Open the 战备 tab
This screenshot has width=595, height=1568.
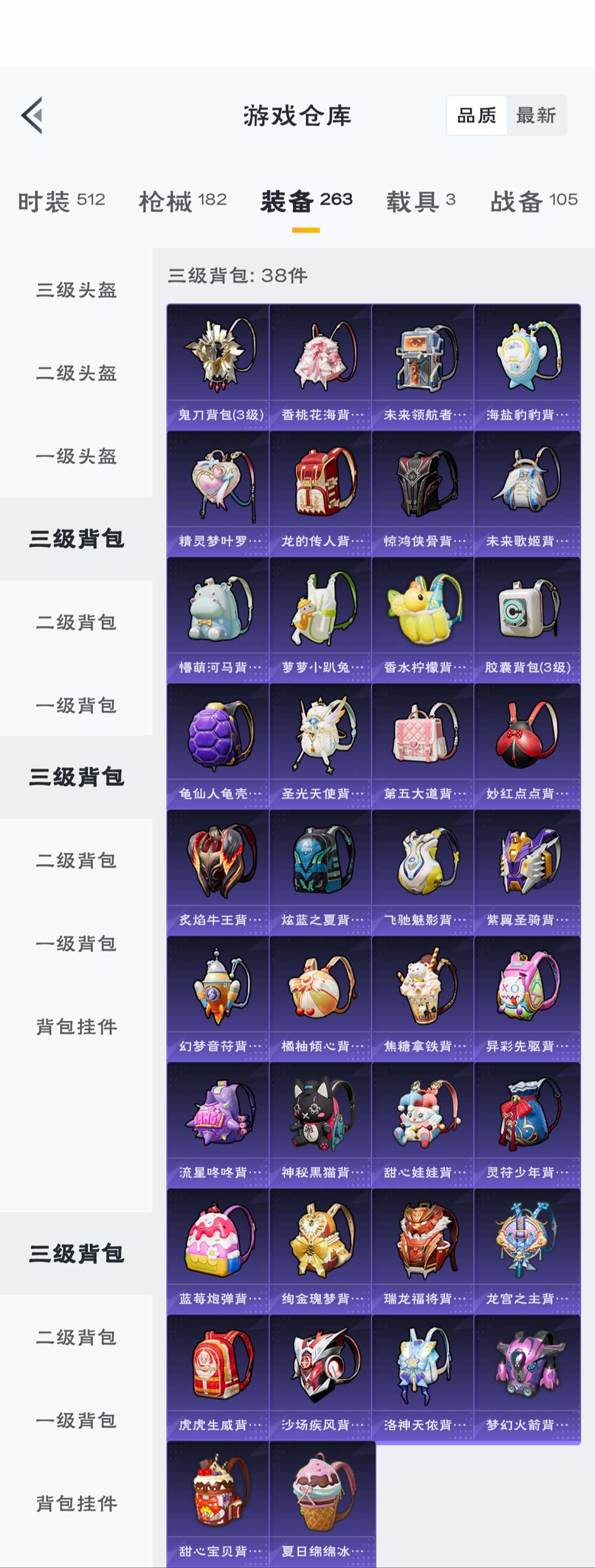pos(534,201)
